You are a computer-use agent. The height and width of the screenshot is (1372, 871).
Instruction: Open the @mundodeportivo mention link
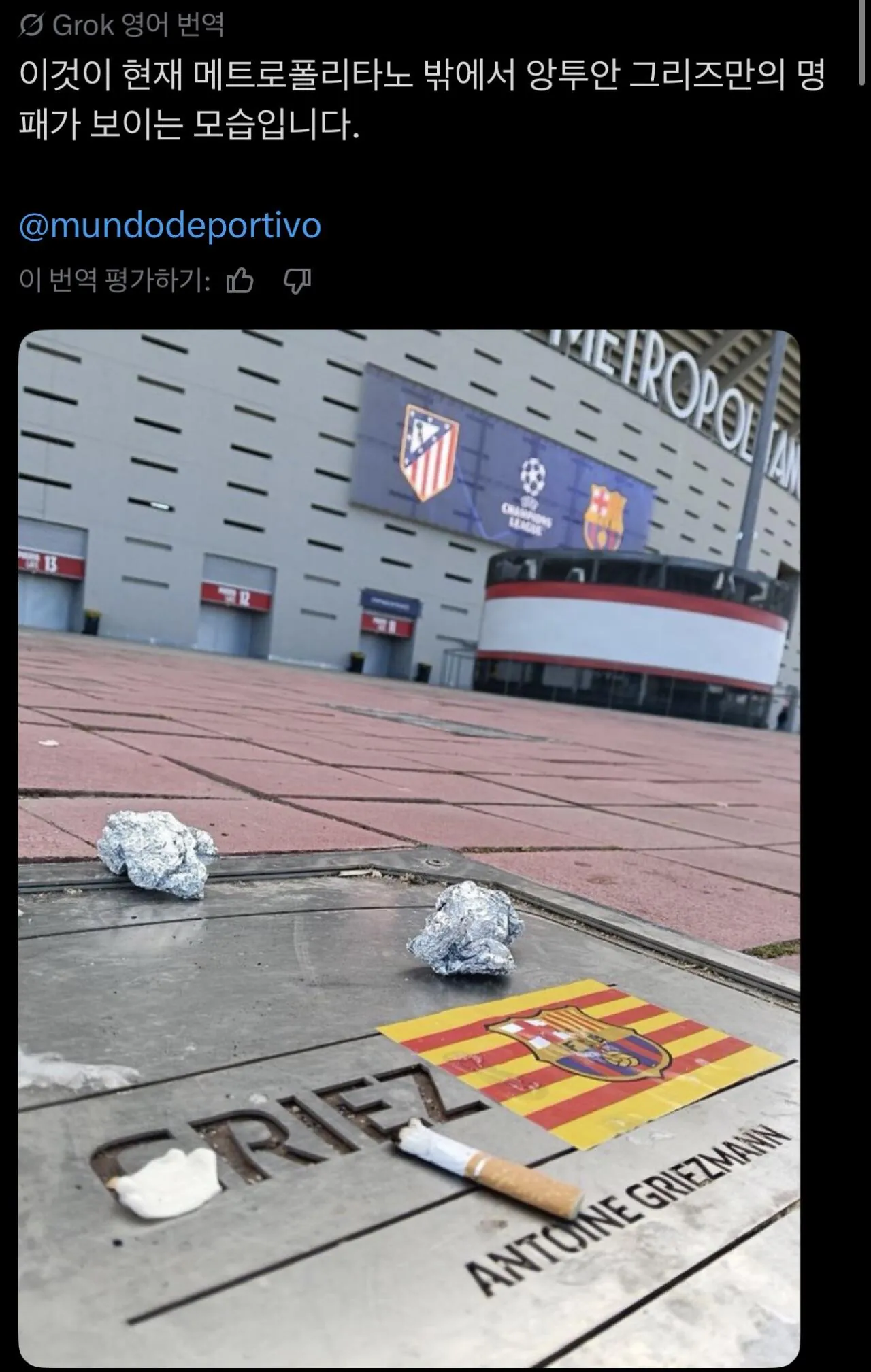tap(169, 226)
